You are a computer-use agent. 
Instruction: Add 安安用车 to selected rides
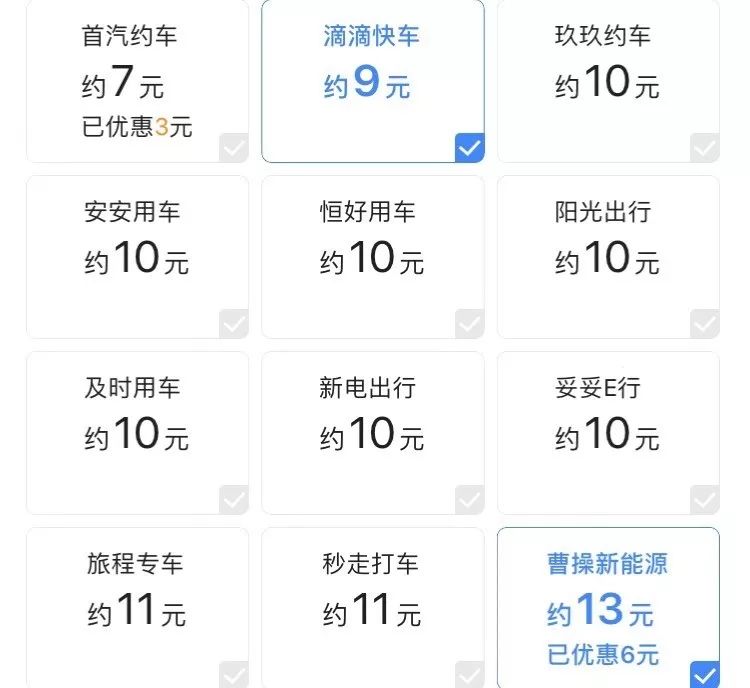pos(137,257)
